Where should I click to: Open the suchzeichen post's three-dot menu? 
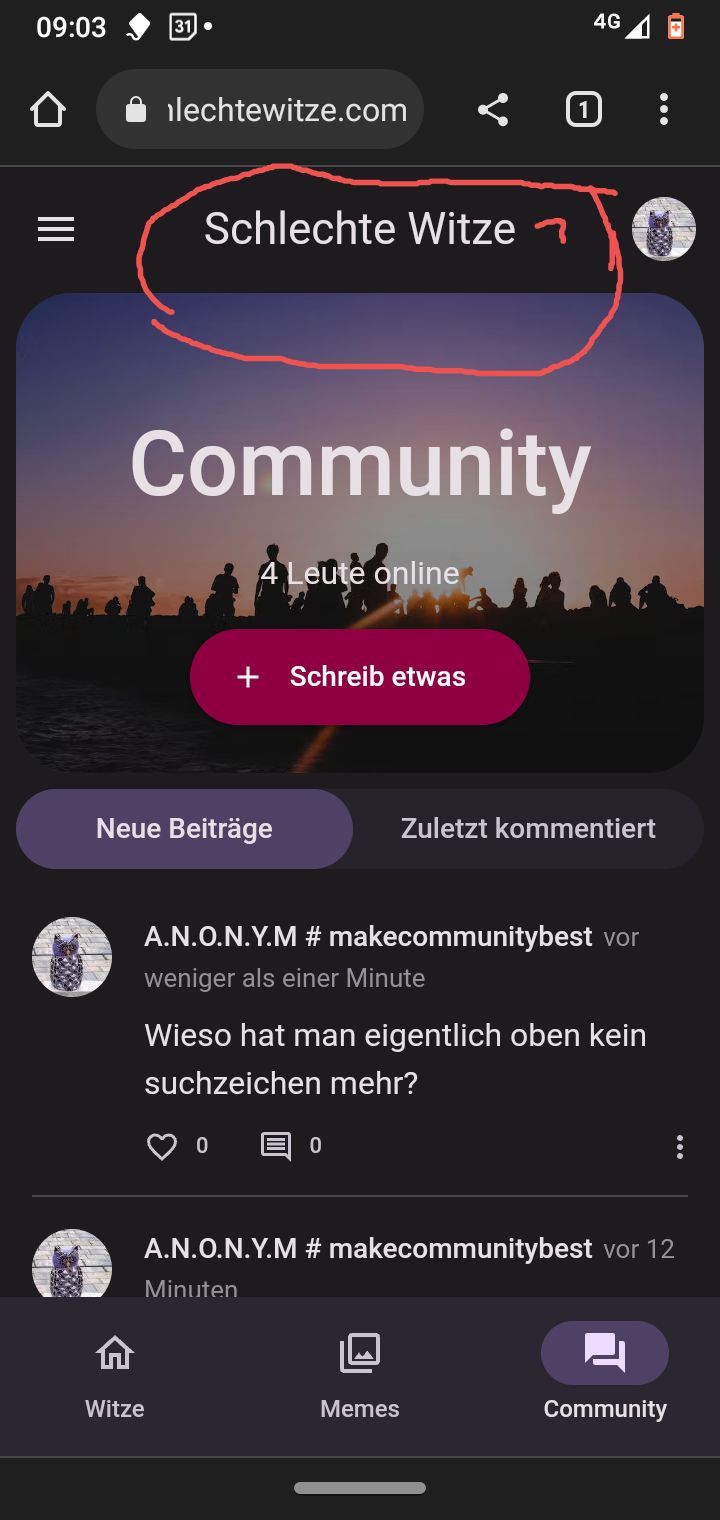point(679,1146)
